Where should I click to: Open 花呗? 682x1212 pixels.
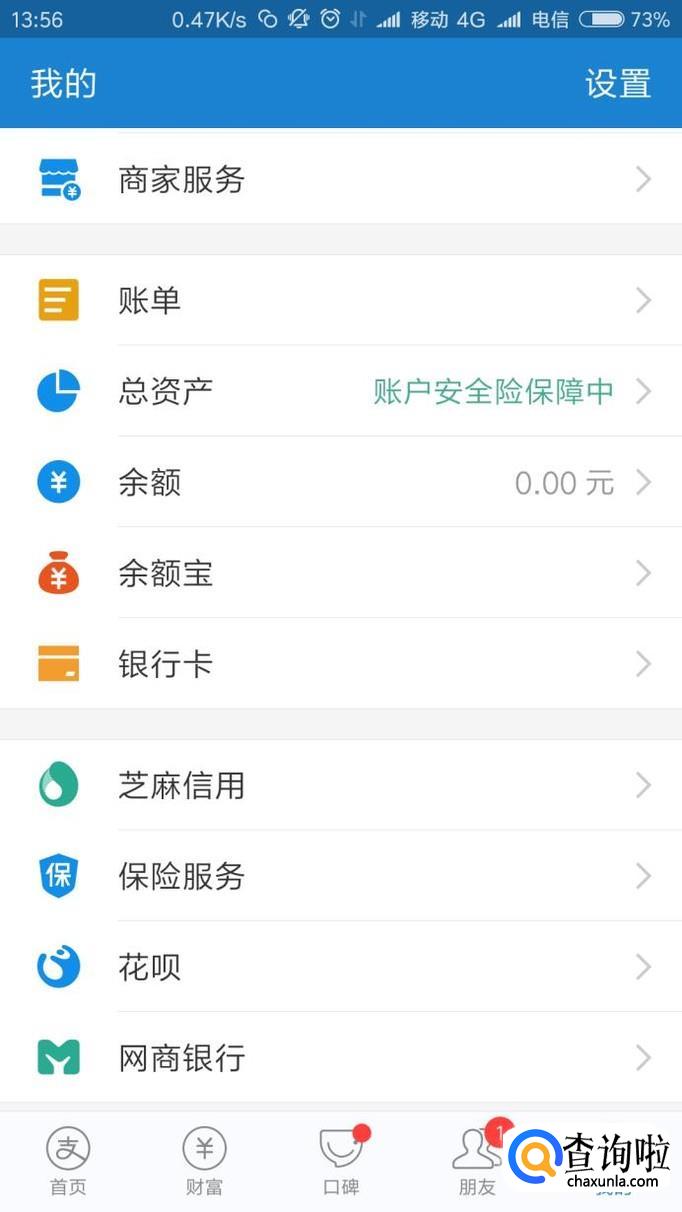[340, 967]
